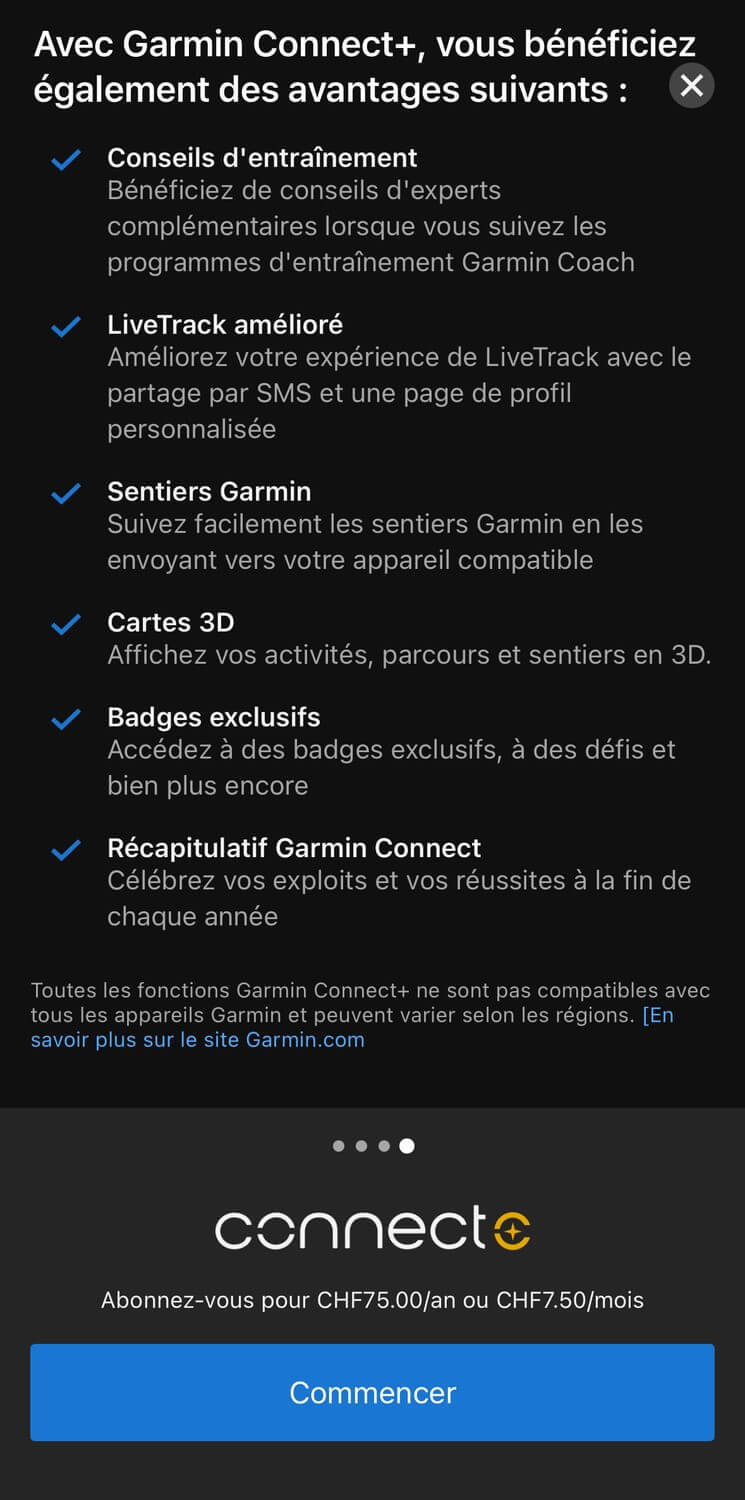Close the Garmin Connect+ benefits screen

(x=691, y=86)
